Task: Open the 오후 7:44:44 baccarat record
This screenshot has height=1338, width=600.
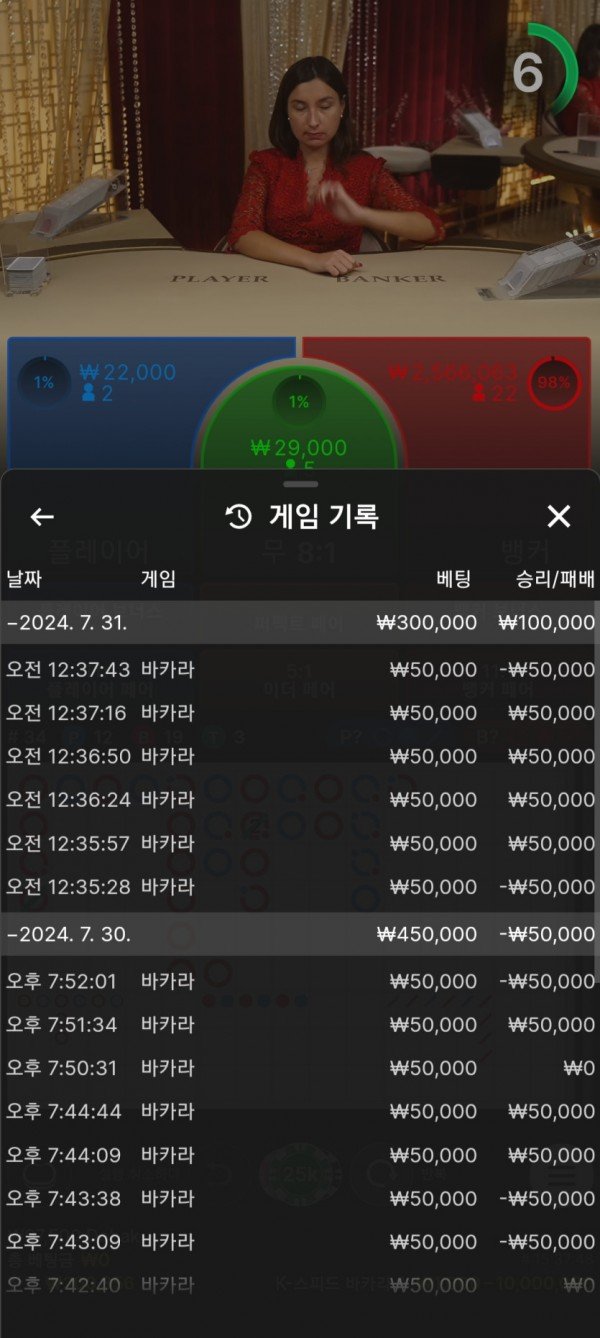Action: tap(300, 1111)
